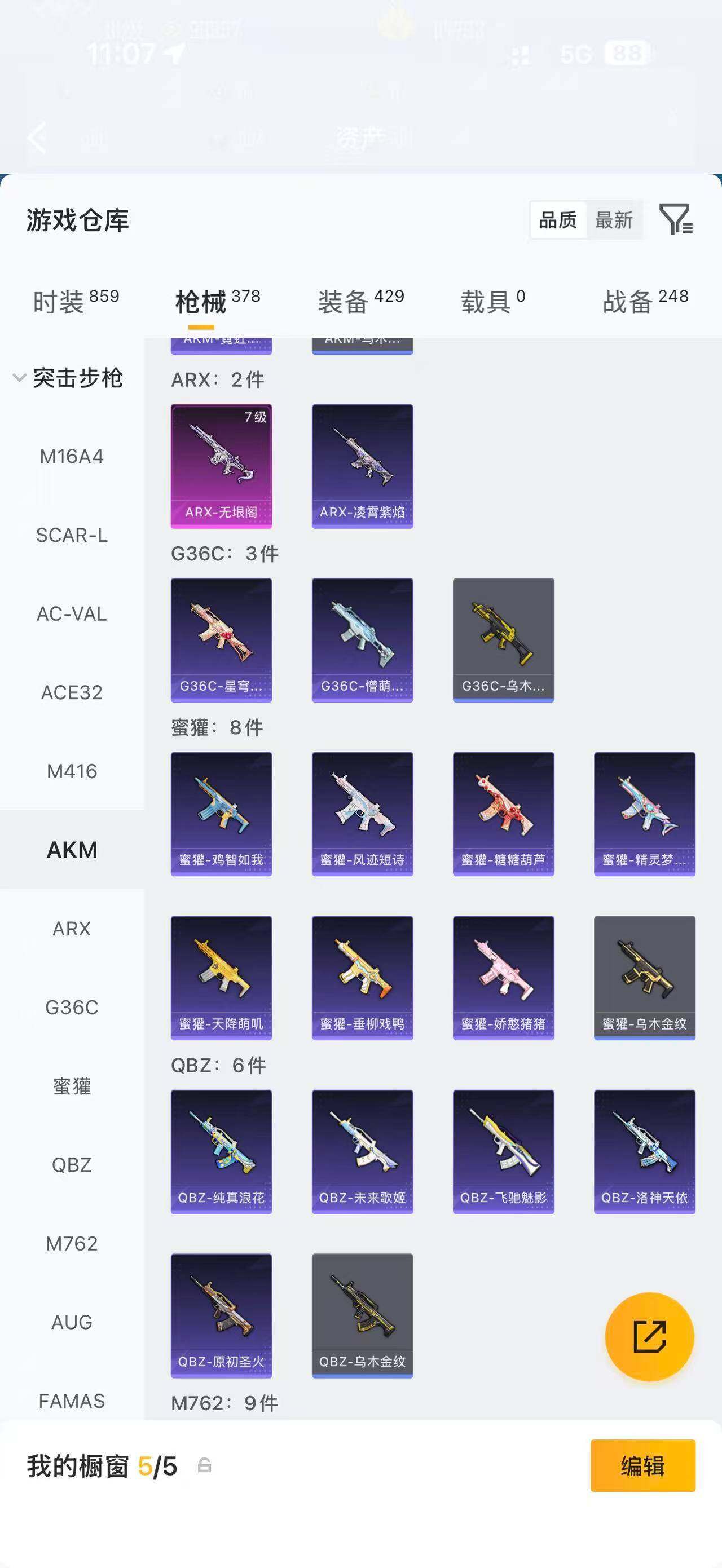This screenshot has height=1568, width=722.
Task: Tap the orange share floating button
Action: pyautogui.click(x=650, y=1336)
